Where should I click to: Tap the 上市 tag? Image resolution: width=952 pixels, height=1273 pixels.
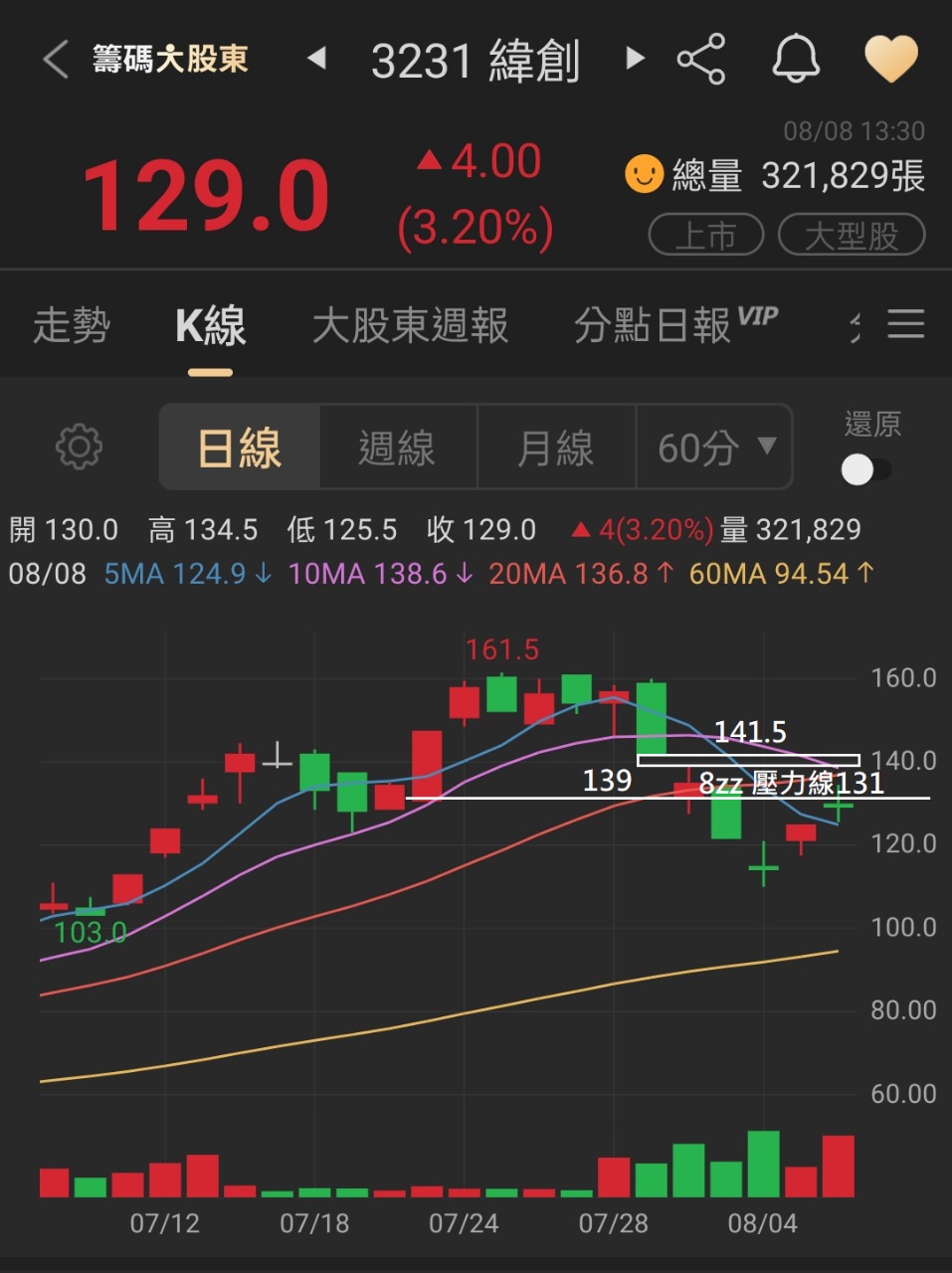[705, 236]
